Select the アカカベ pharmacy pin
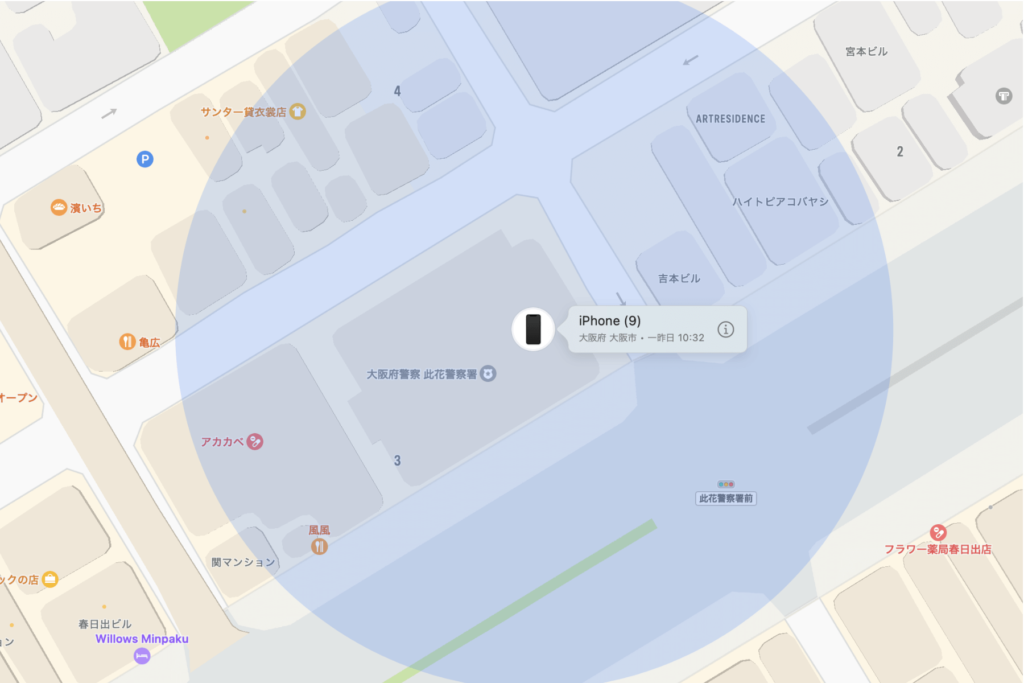This screenshot has width=1024, height=683. point(255,440)
